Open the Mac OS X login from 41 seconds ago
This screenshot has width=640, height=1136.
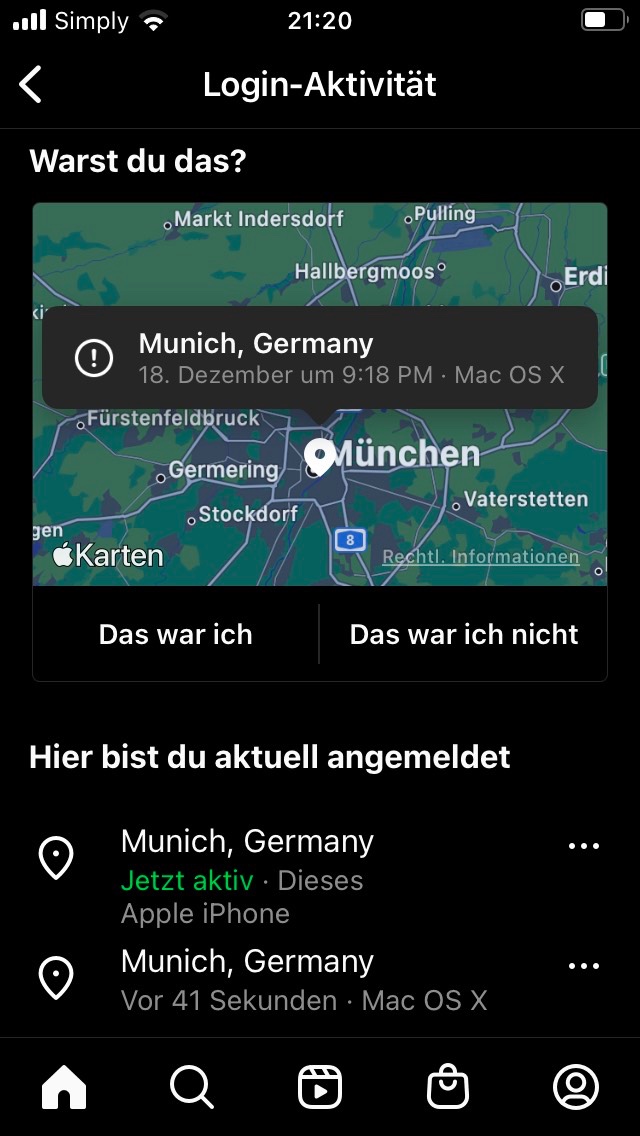(x=300, y=980)
